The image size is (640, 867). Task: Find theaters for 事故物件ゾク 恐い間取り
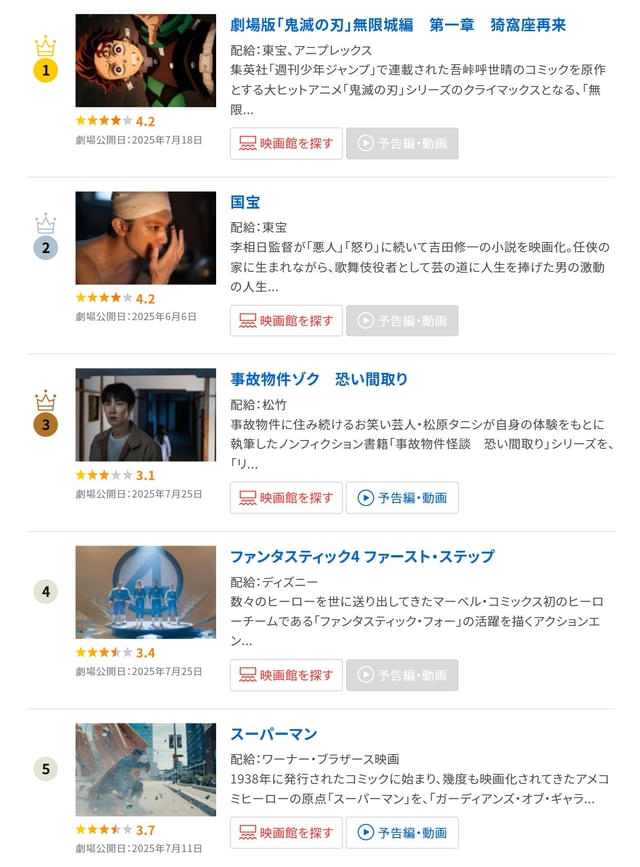tap(286, 498)
